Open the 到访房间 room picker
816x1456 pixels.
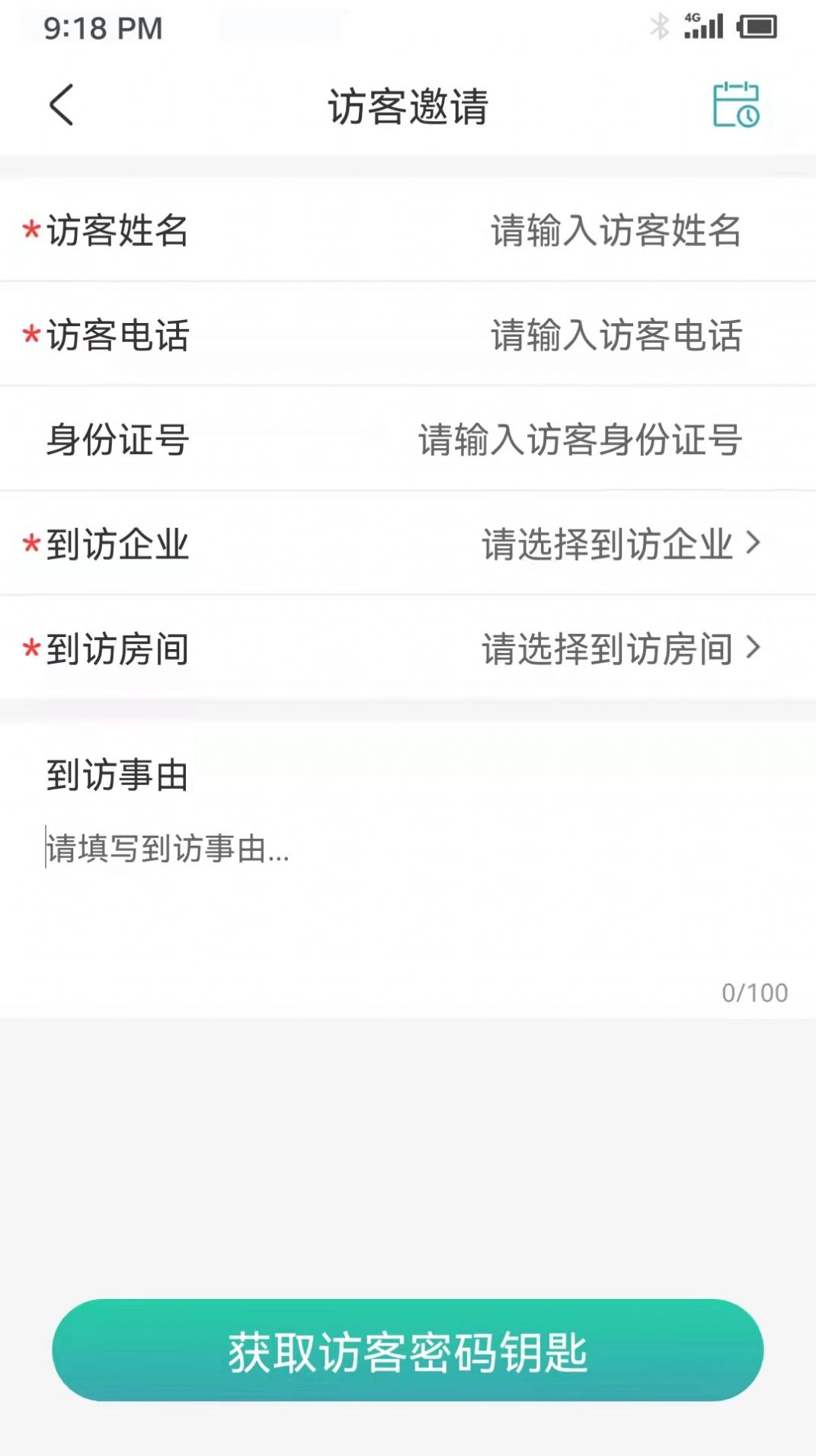tap(408, 648)
